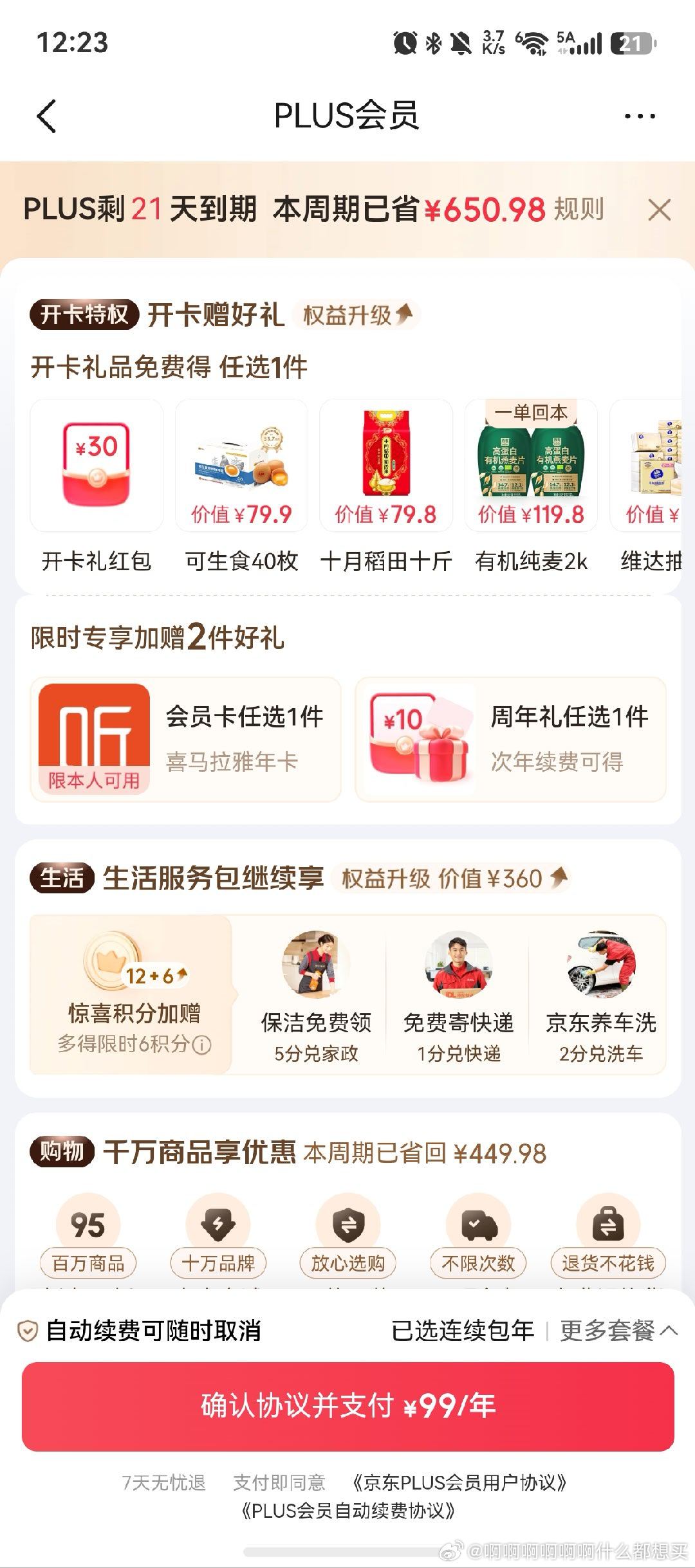Open the three-dot overflow menu
This screenshot has height=1568, width=695.
[x=640, y=116]
